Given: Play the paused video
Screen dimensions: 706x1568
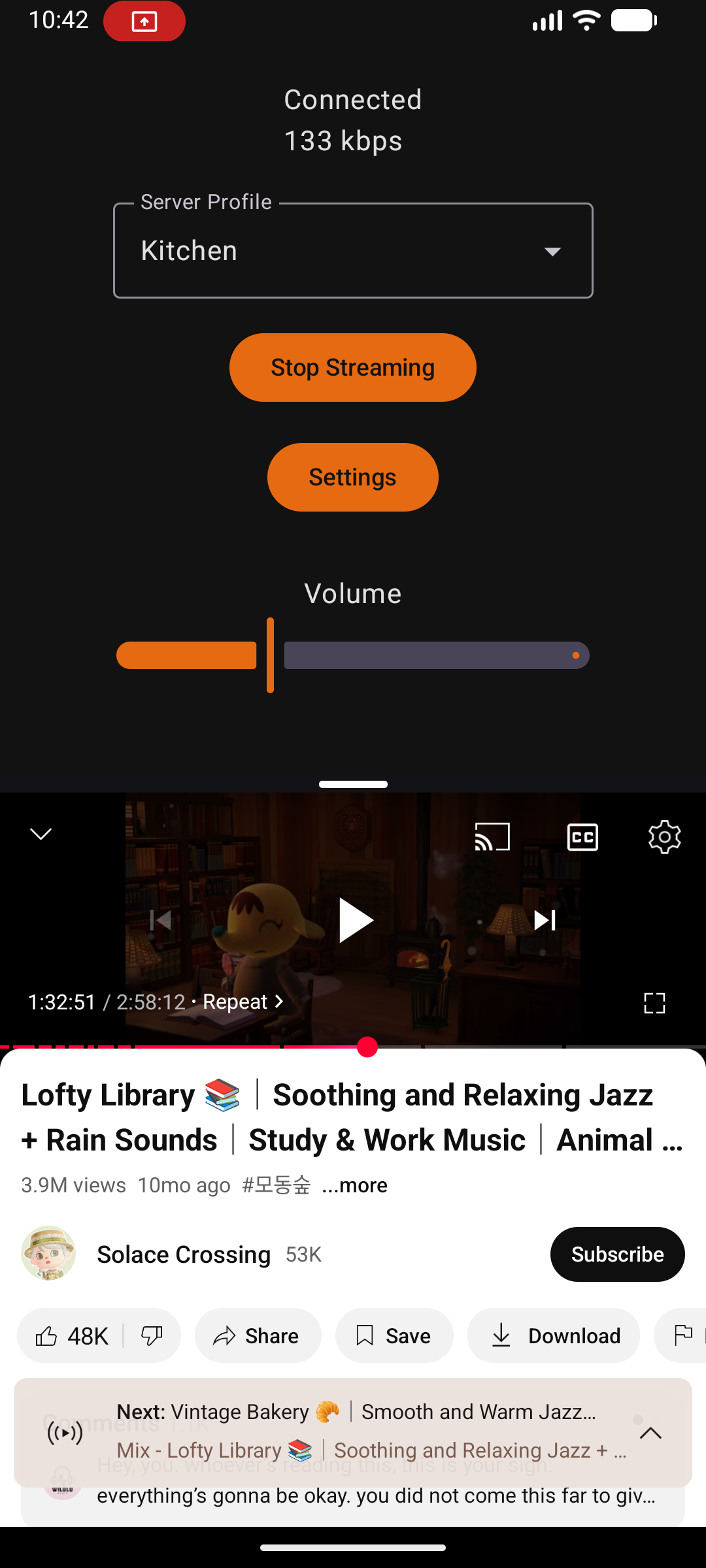Looking at the screenshot, I should (355, 920).
